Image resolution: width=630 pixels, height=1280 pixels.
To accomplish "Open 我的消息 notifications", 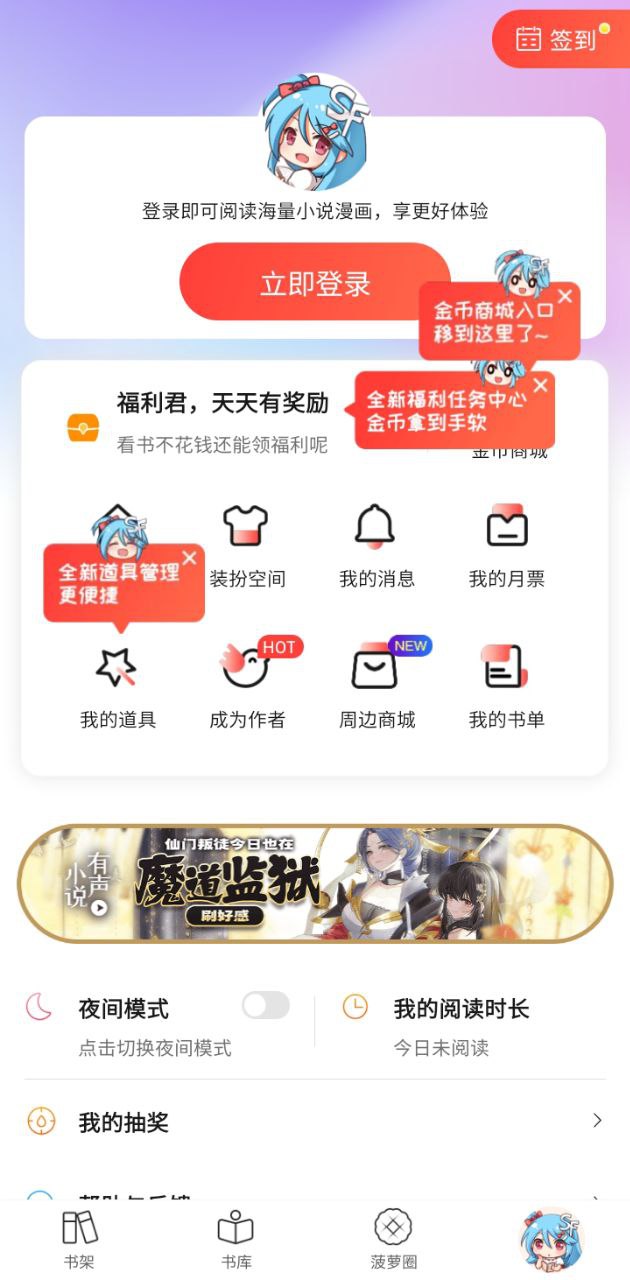I will pos(376,546).
